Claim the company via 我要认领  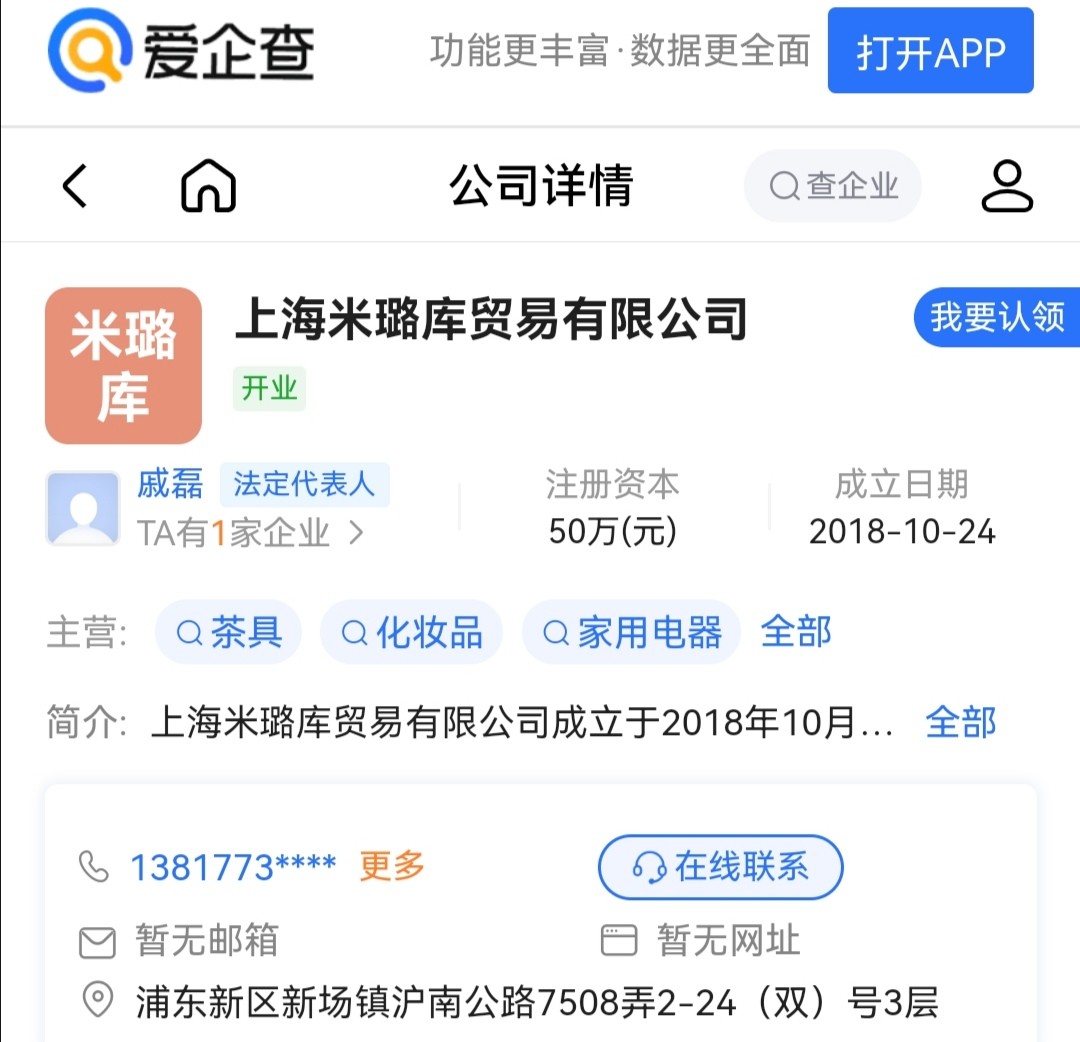pyautogui.click(x=996, y=317)
